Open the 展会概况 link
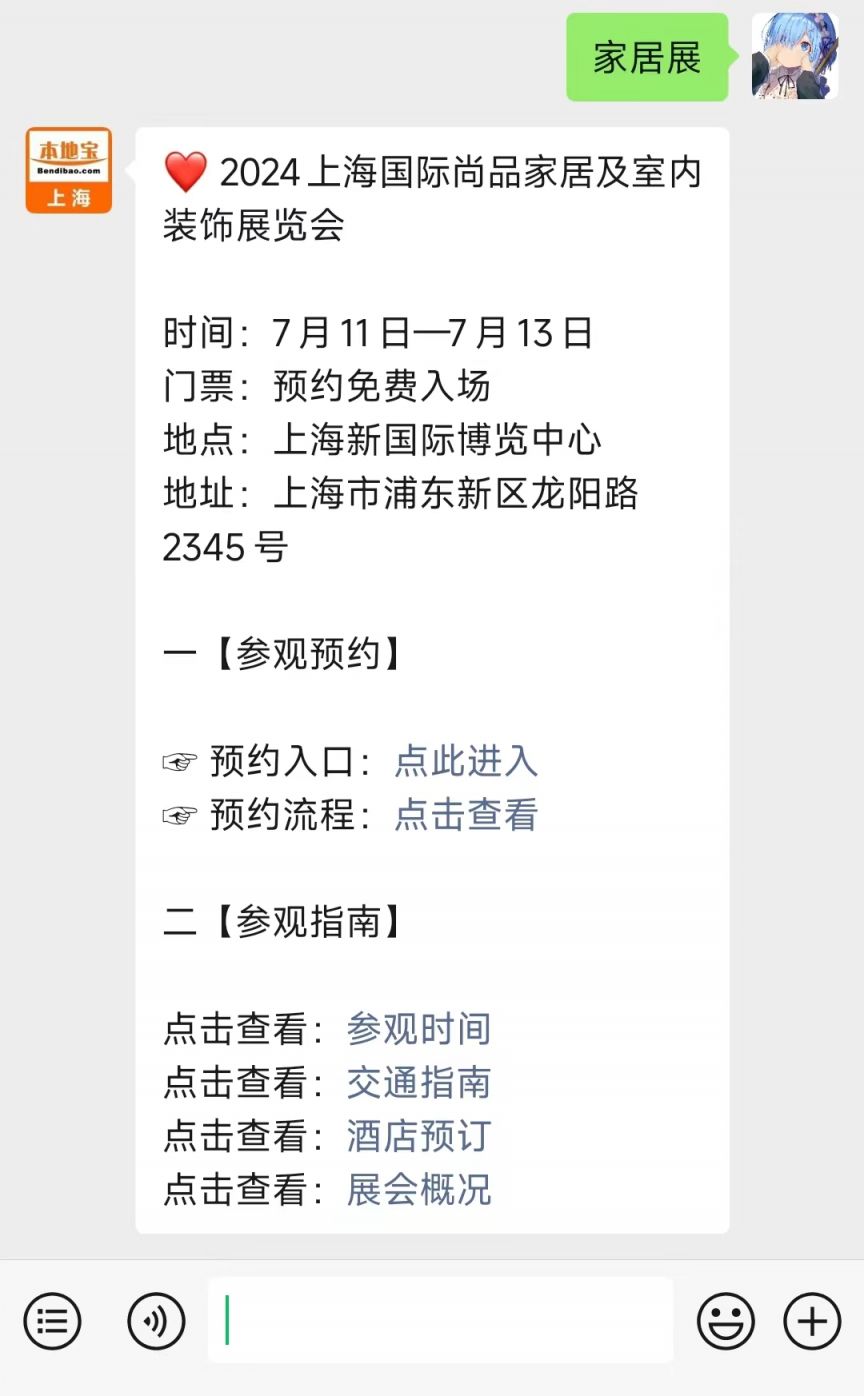This screenshot has height=1396, width=864. coord(419,1190)
